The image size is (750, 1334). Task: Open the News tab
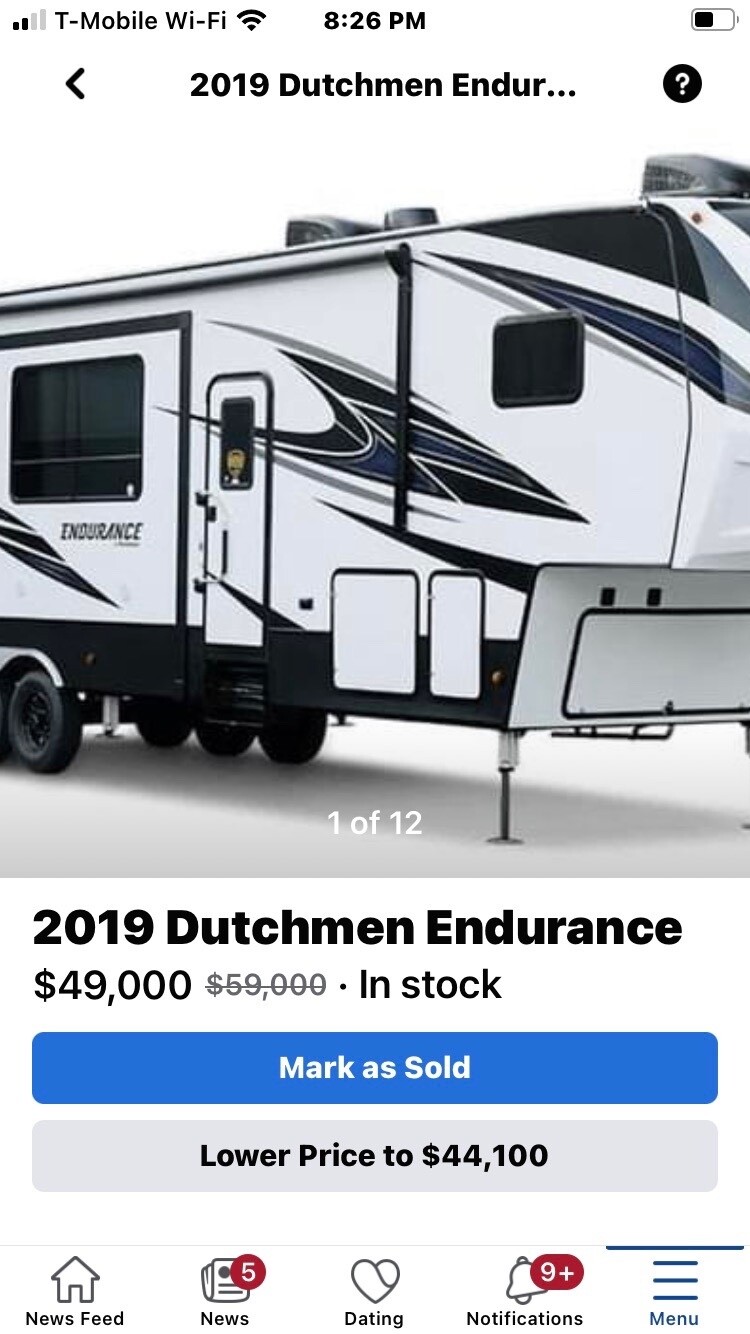(225, 1291)
